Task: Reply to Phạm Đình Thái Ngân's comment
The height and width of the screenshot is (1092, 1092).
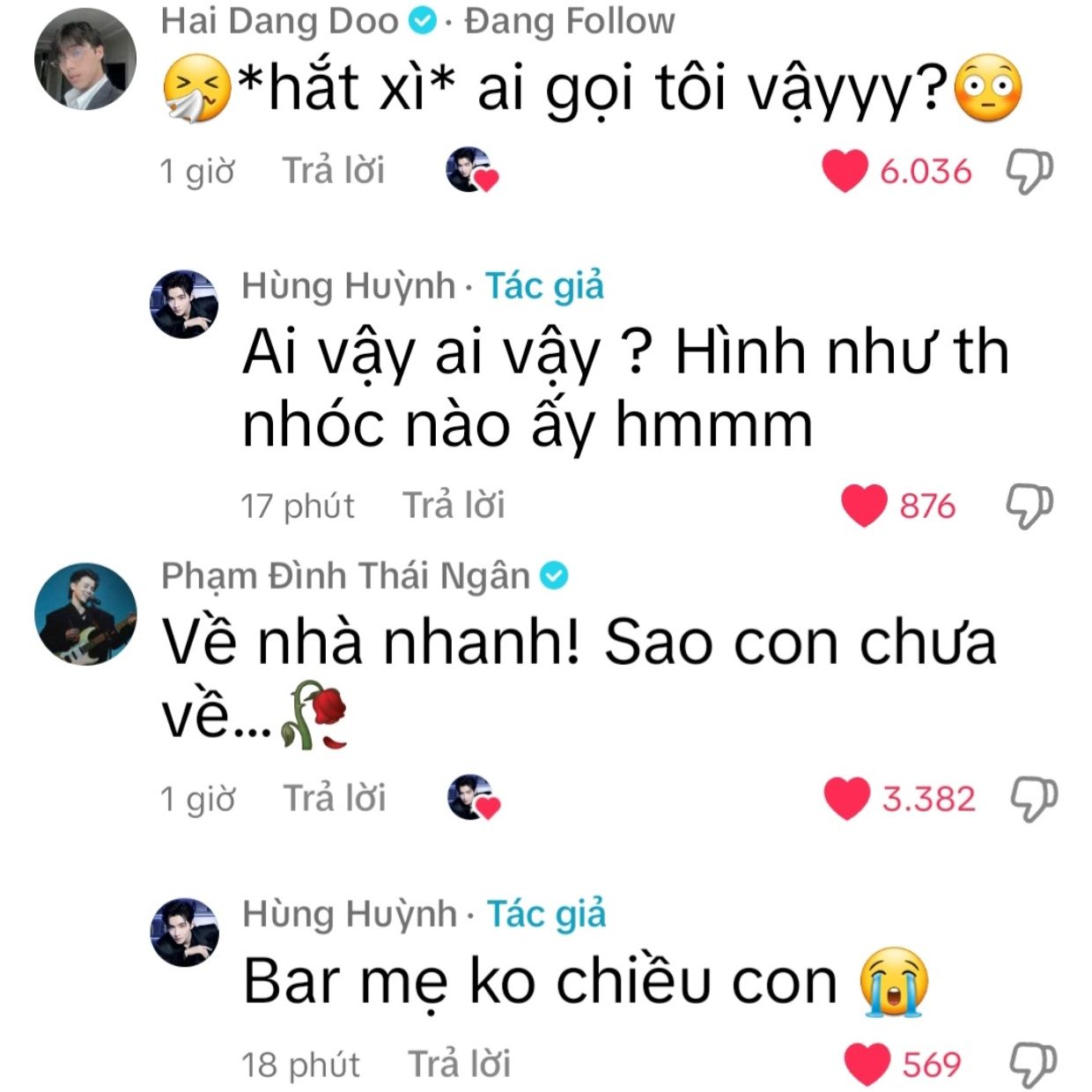Action: 334,799
